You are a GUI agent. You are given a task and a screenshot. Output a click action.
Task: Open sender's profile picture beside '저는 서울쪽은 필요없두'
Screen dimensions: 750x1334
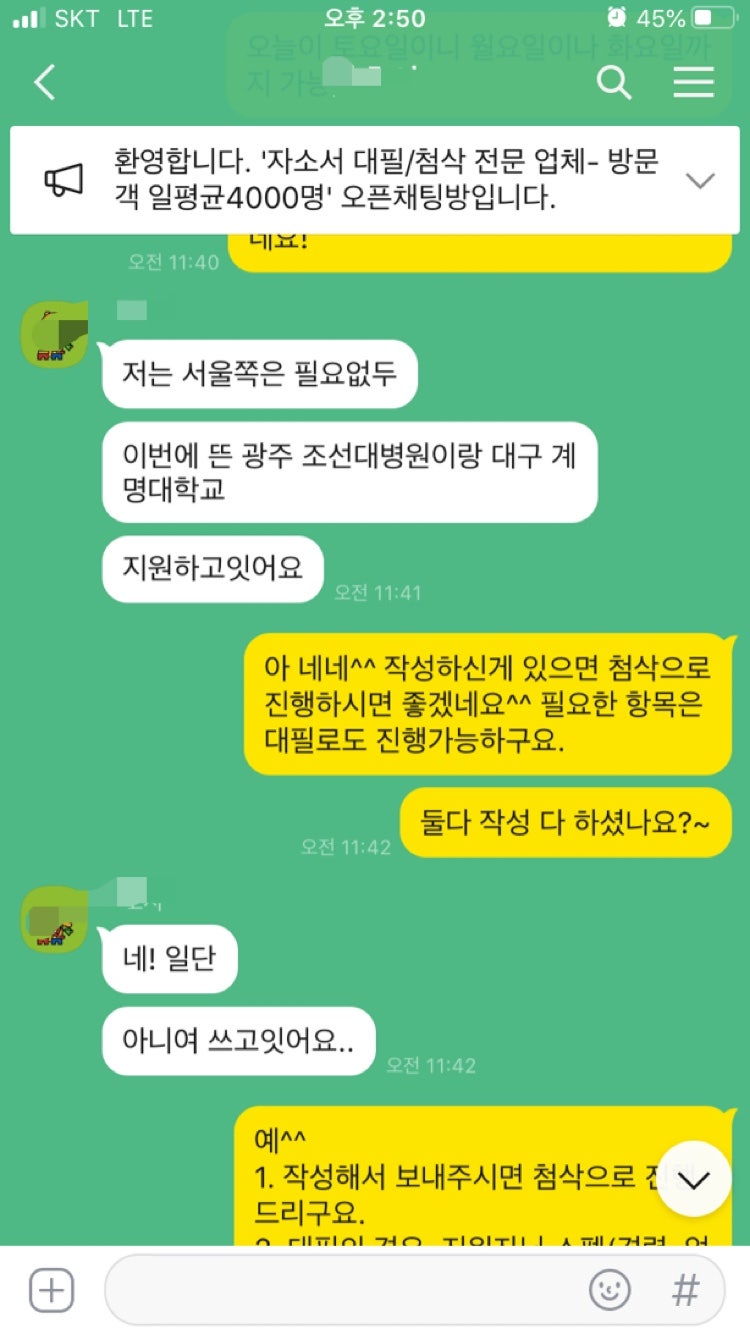[x=55, y=335]
